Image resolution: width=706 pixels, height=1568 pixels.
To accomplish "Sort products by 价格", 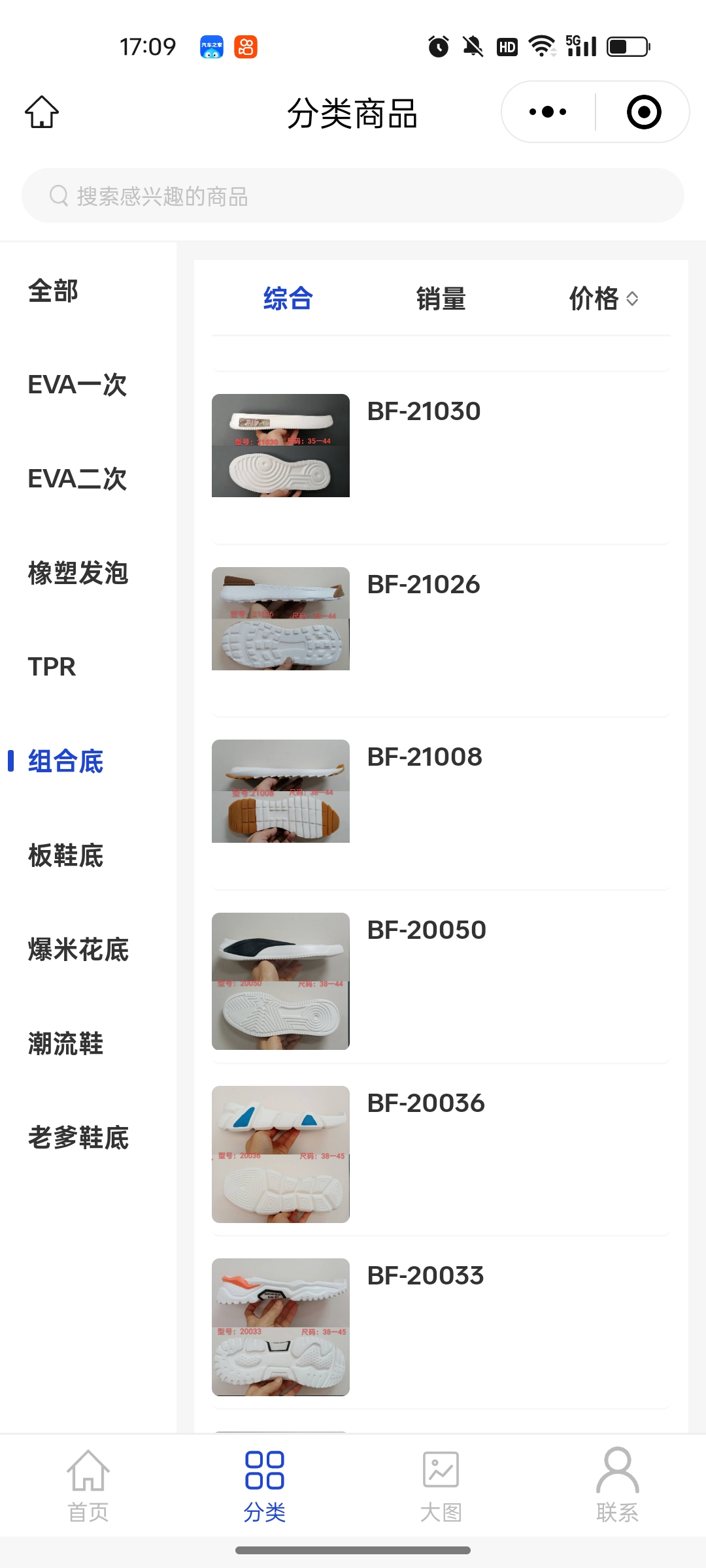I will 603,299.
